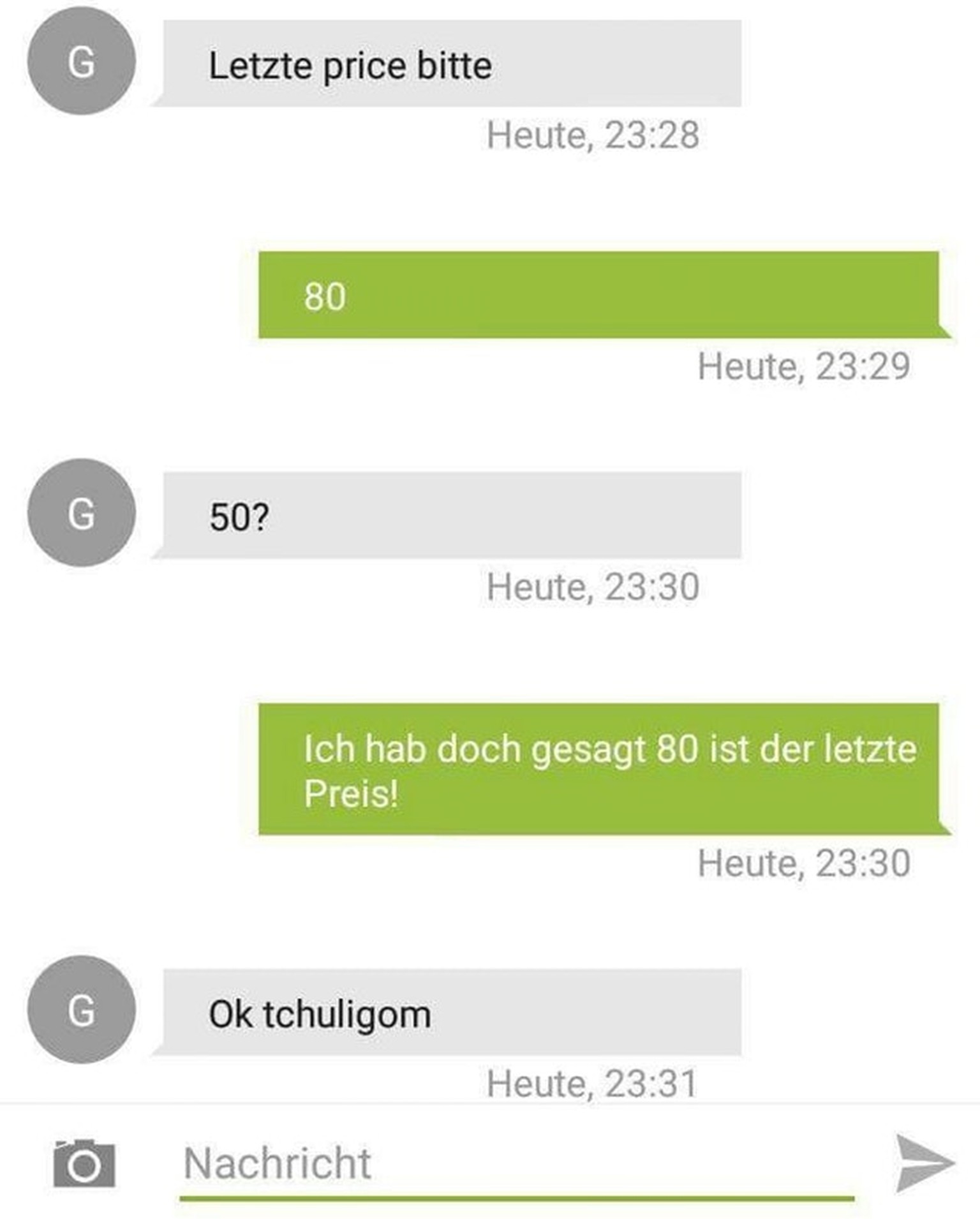980x1219 pixels.
Task: Tap the camera icon to attach a photo
Action: (x=84, y=1163)
